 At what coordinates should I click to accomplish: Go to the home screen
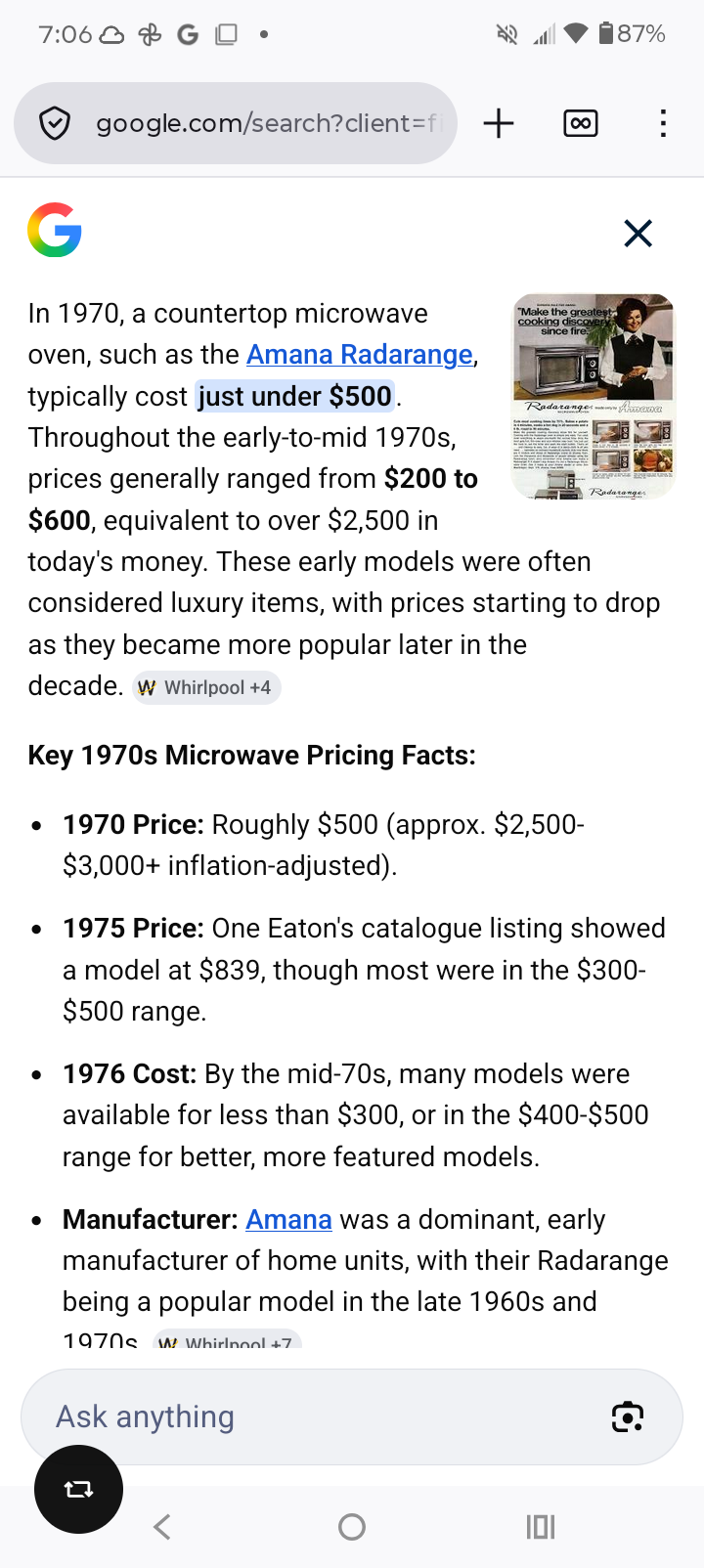(352, 1527)
